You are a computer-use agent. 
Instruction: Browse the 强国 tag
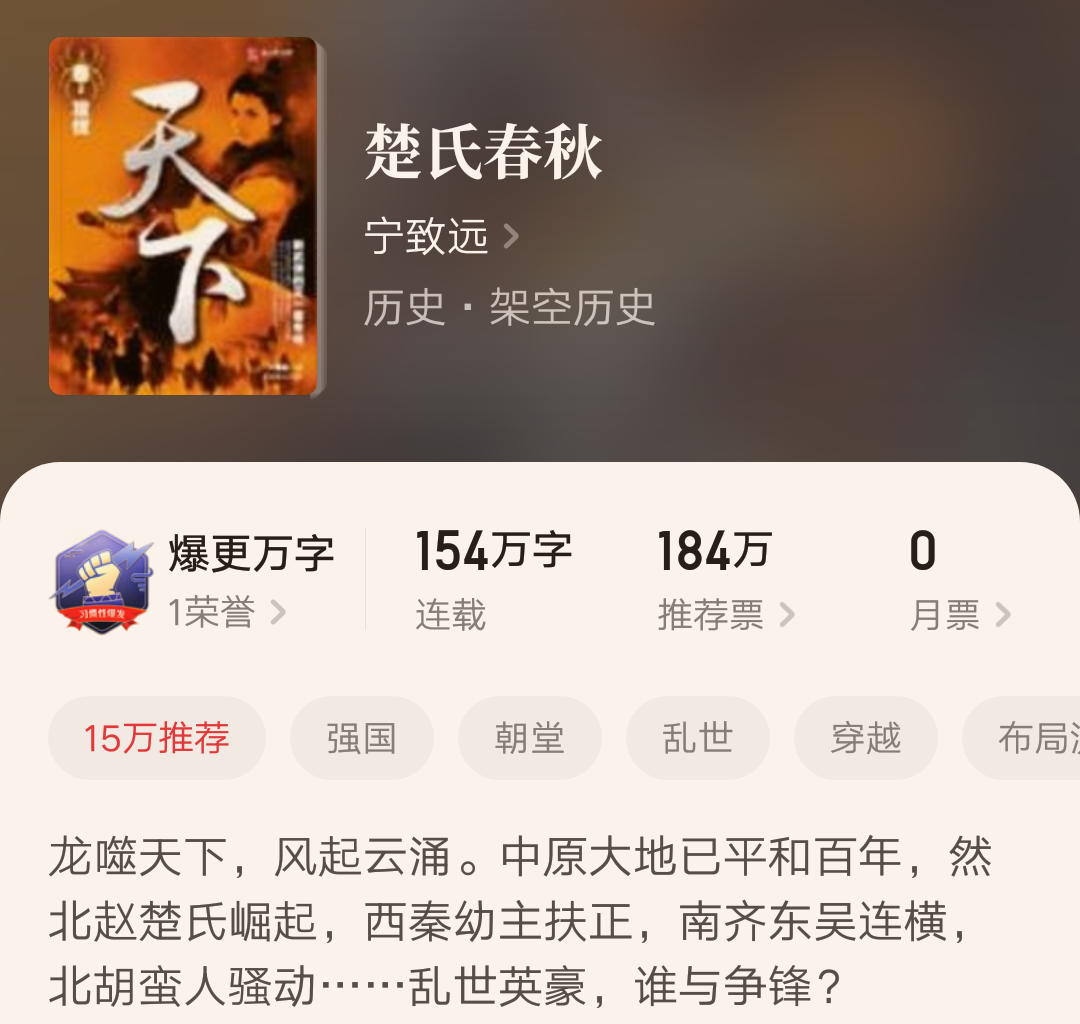tap(362, 738)
